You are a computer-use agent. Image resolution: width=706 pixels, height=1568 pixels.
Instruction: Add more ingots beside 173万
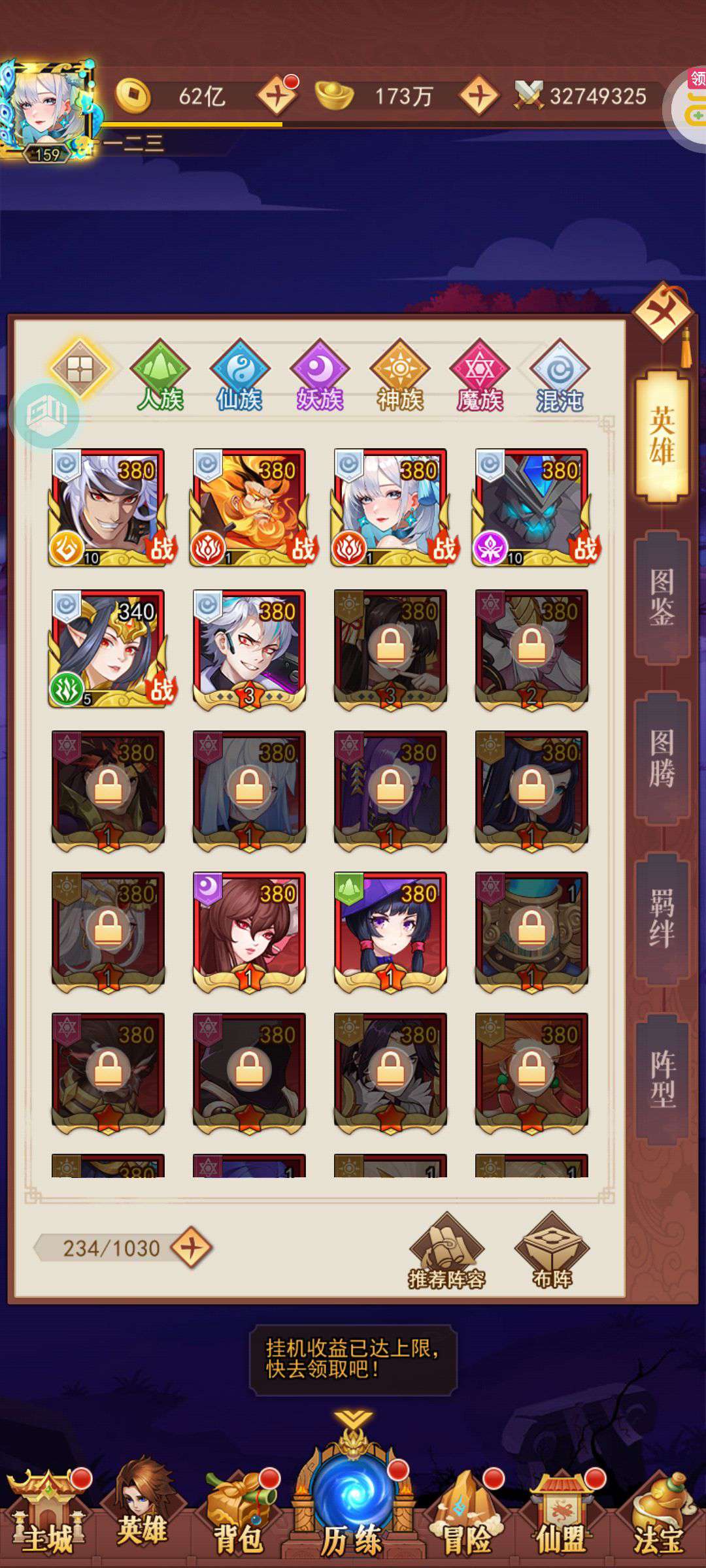click(x=479, y=96)
